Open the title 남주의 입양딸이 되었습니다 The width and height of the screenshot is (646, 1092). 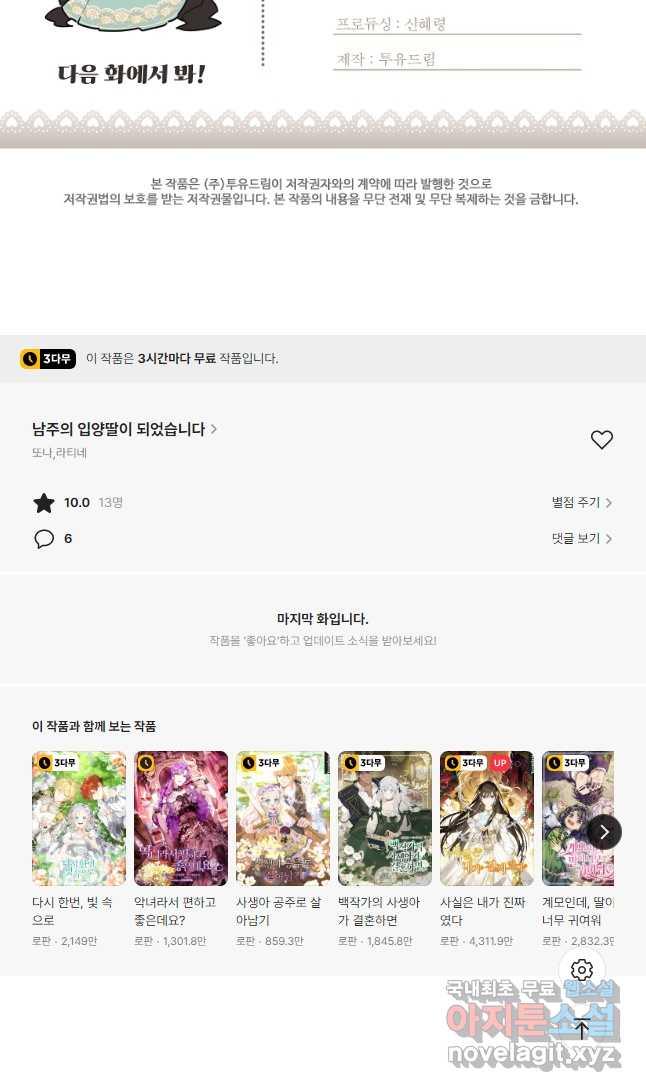click(x=124, y=429)
